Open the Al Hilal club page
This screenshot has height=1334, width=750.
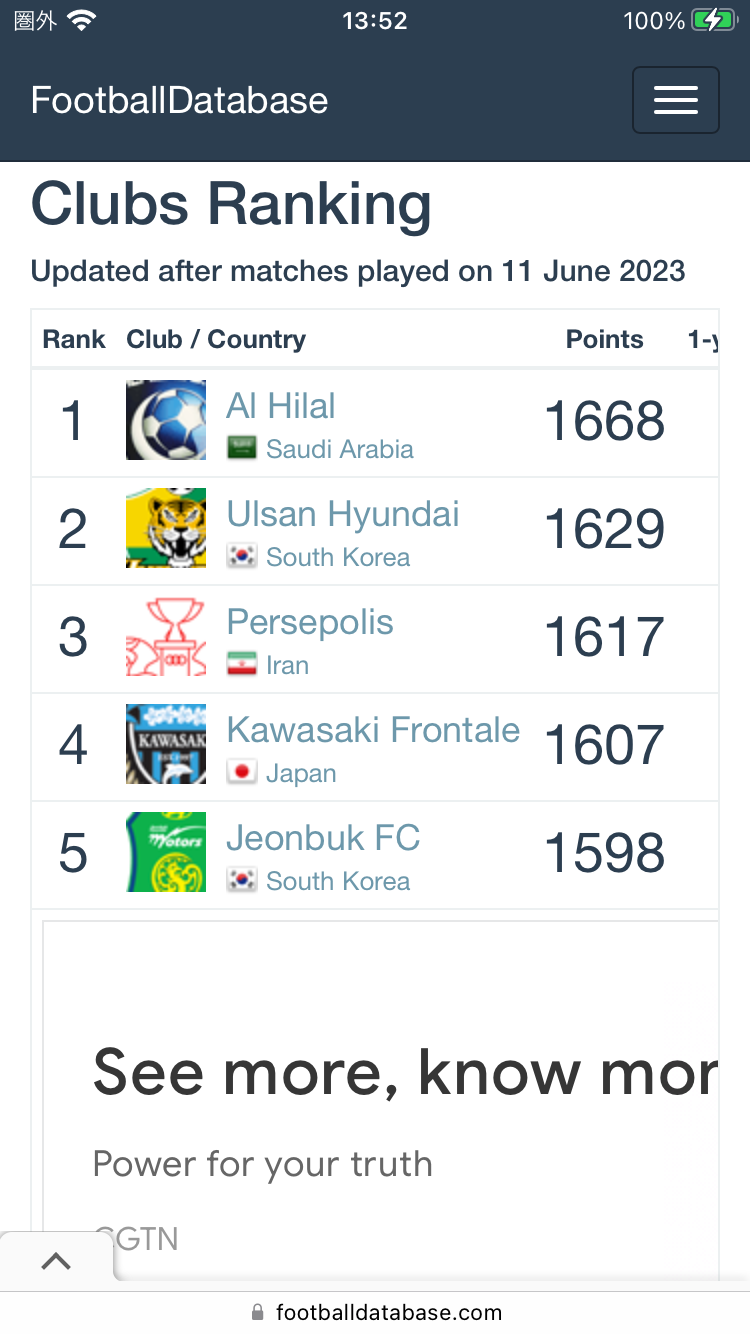coord(281,406)
